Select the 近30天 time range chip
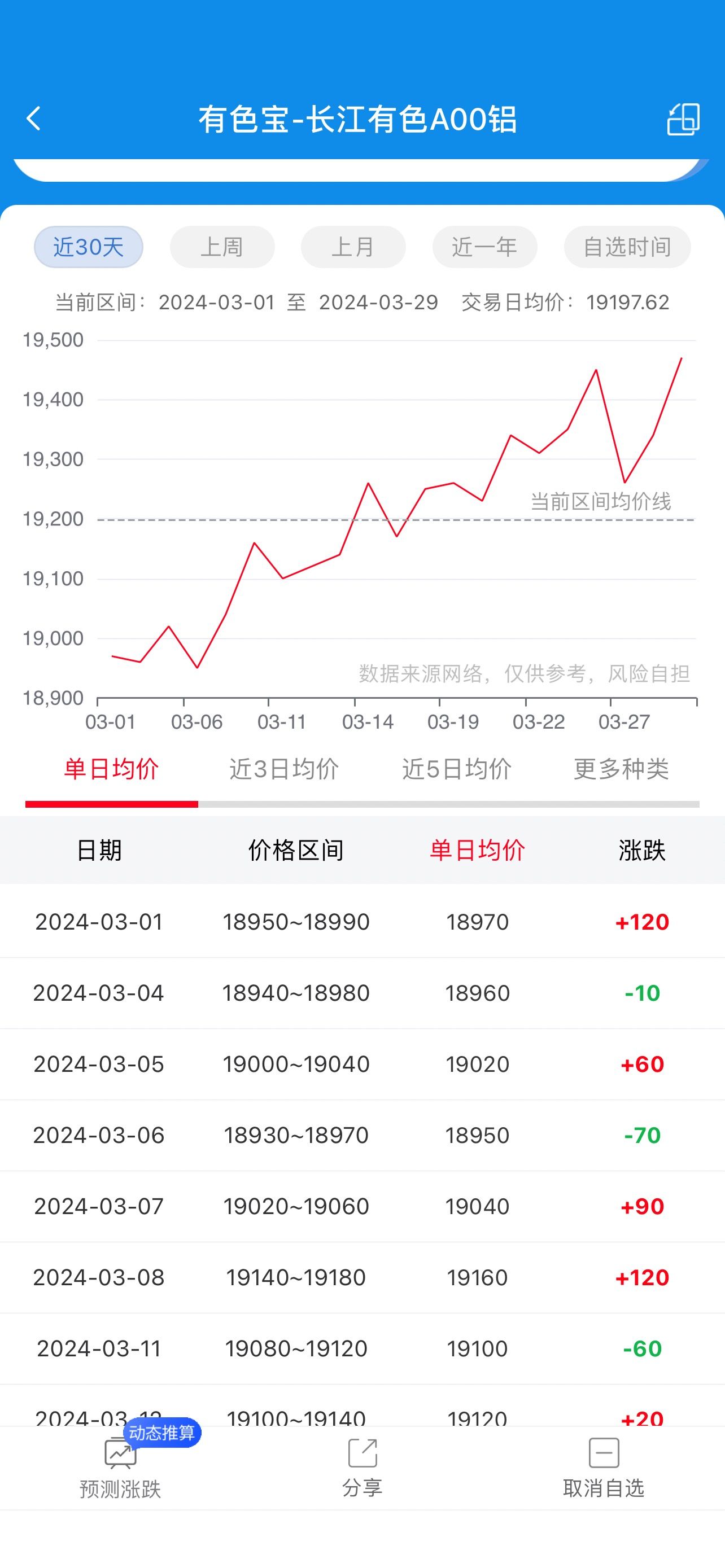This screenshot has height=1568, width=725. pyautogui.click(x=88, y=247)
